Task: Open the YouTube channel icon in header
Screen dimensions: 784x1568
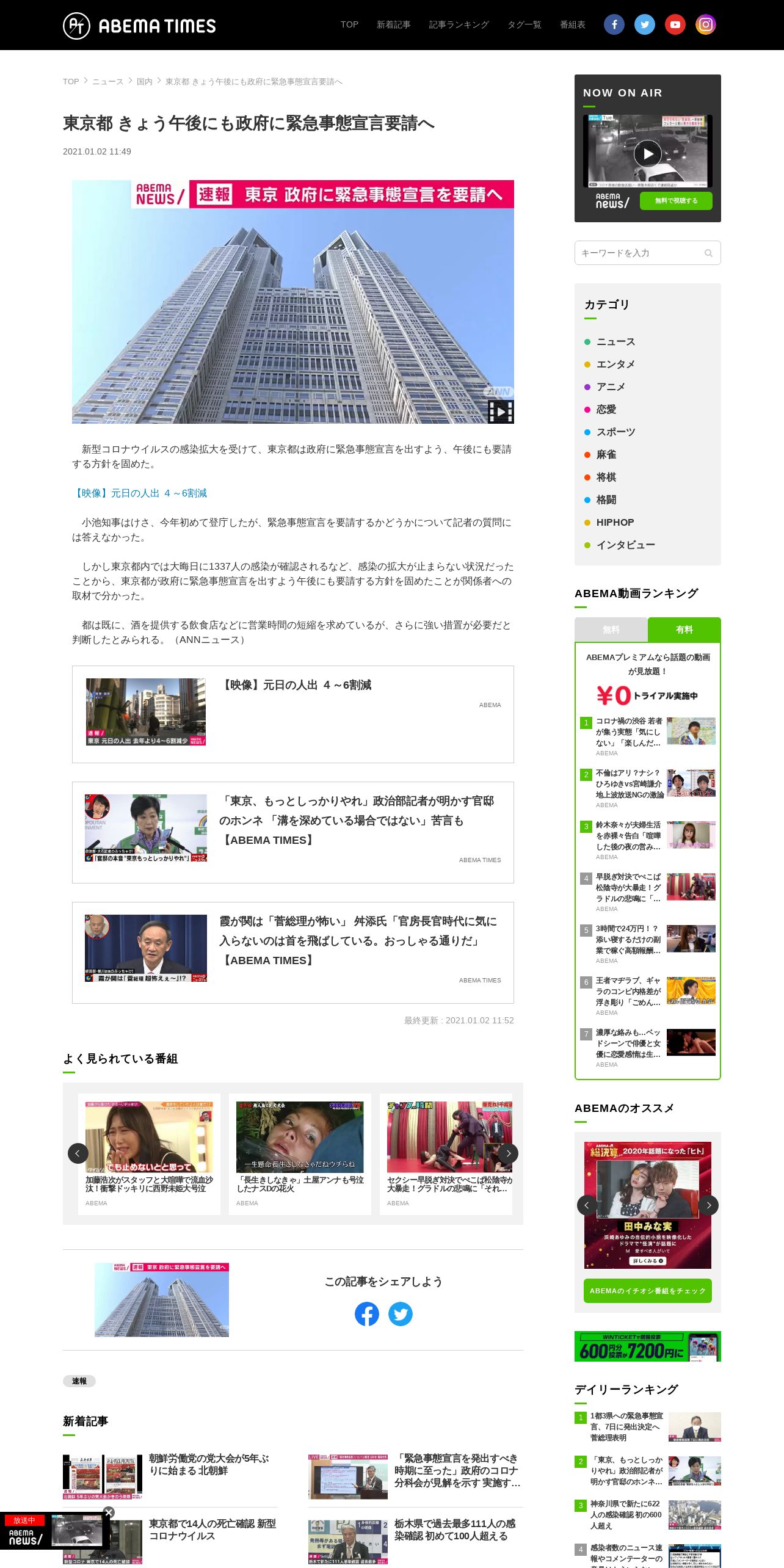Action: coord(675,25)
